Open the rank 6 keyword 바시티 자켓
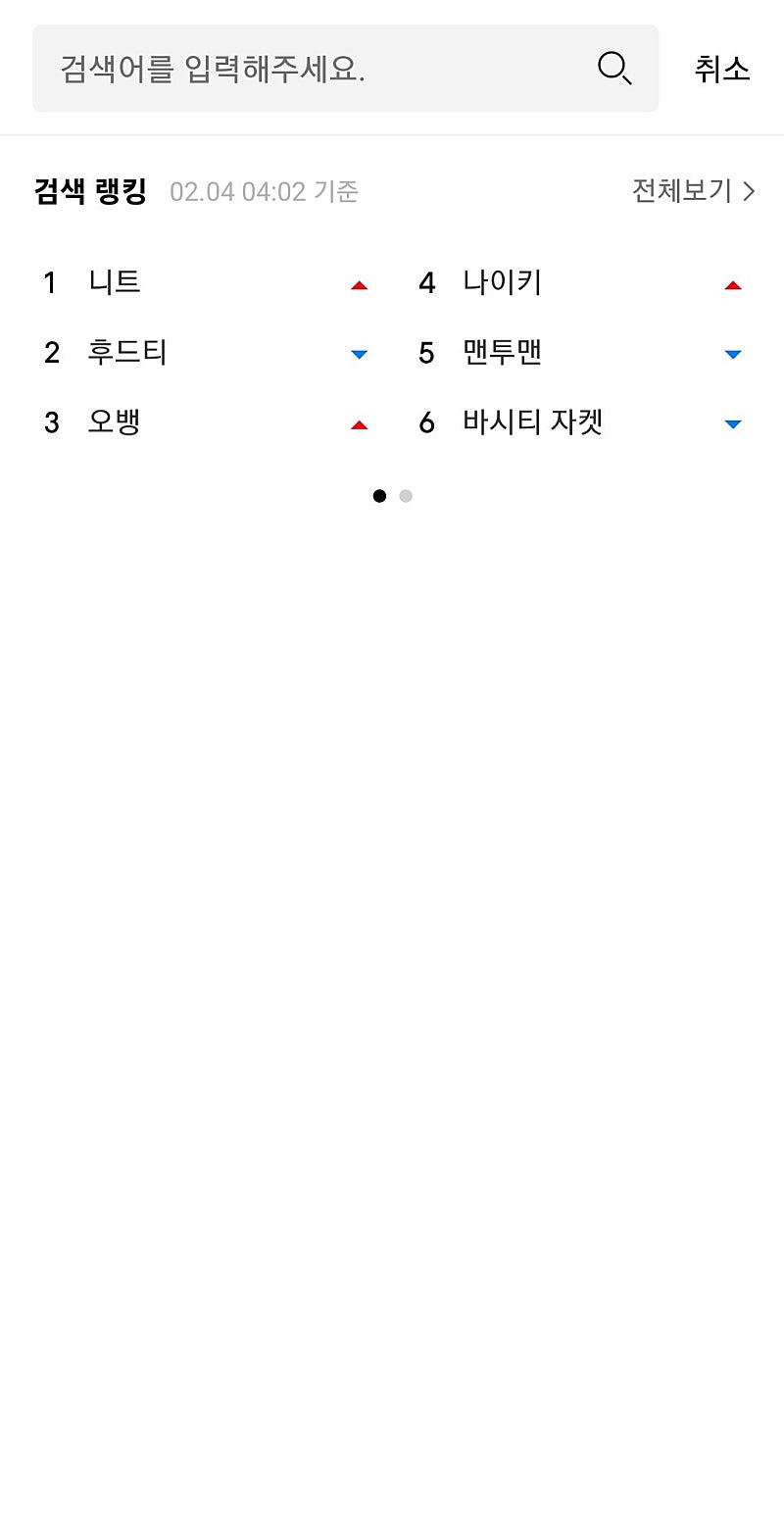 tap(532, 421)
